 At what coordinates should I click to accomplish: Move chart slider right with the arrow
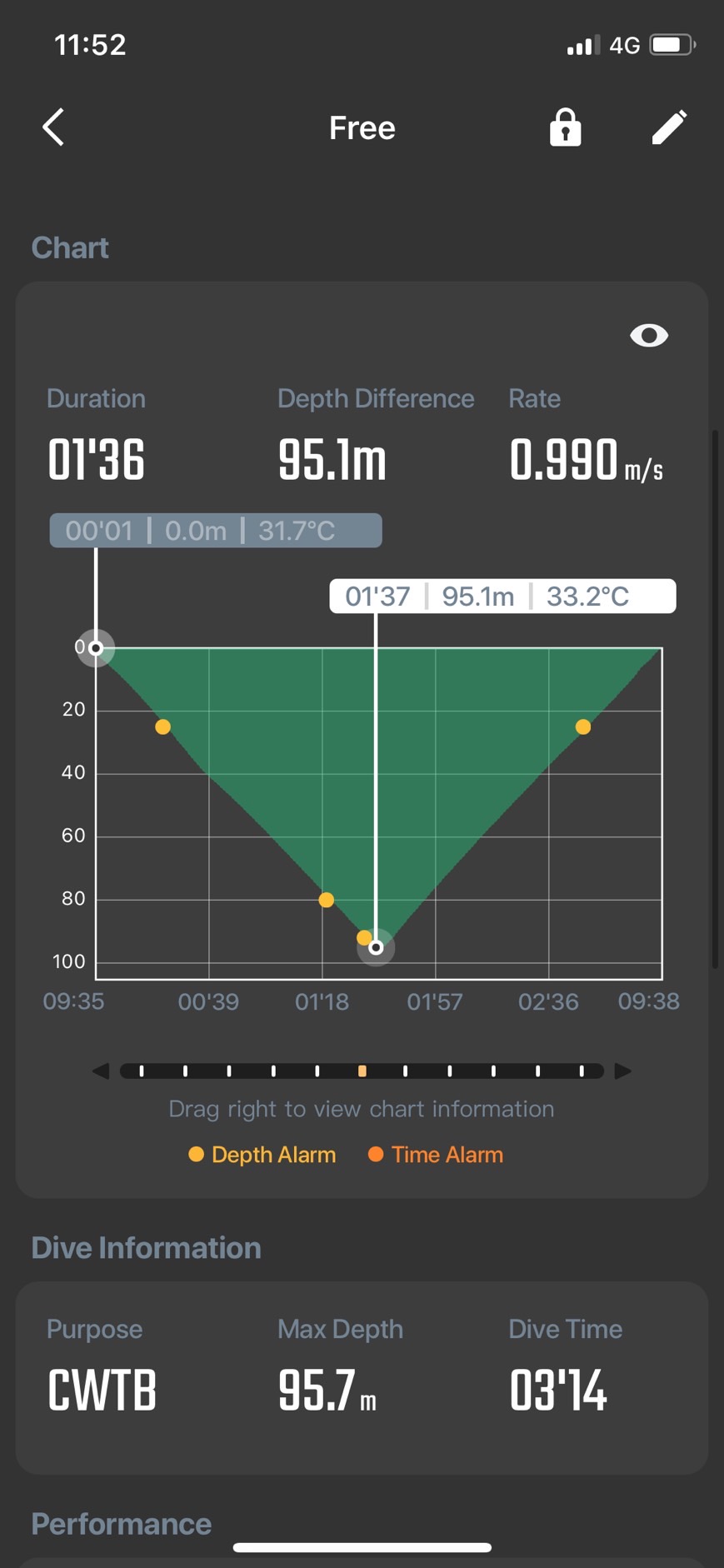click(622, 1071)
